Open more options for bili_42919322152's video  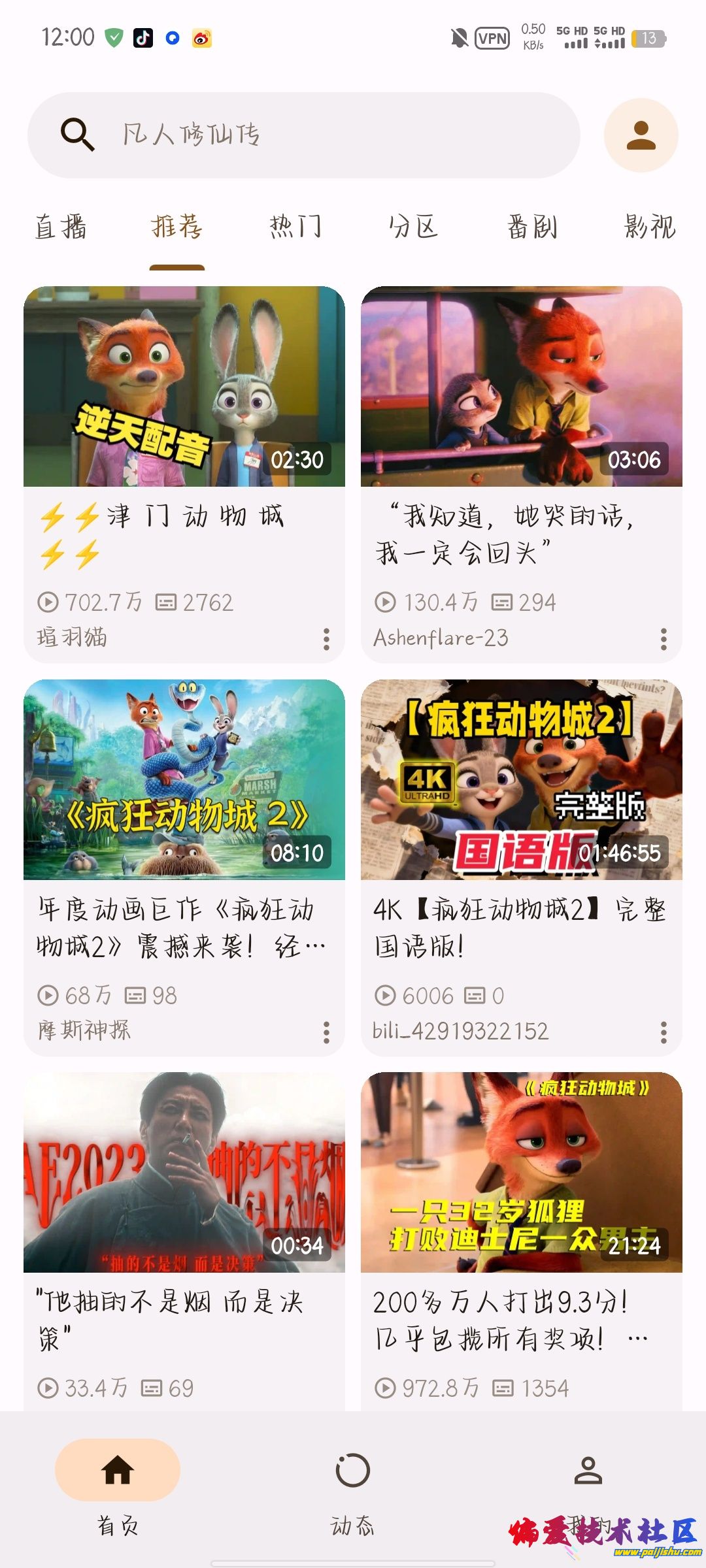point(664,1032)
